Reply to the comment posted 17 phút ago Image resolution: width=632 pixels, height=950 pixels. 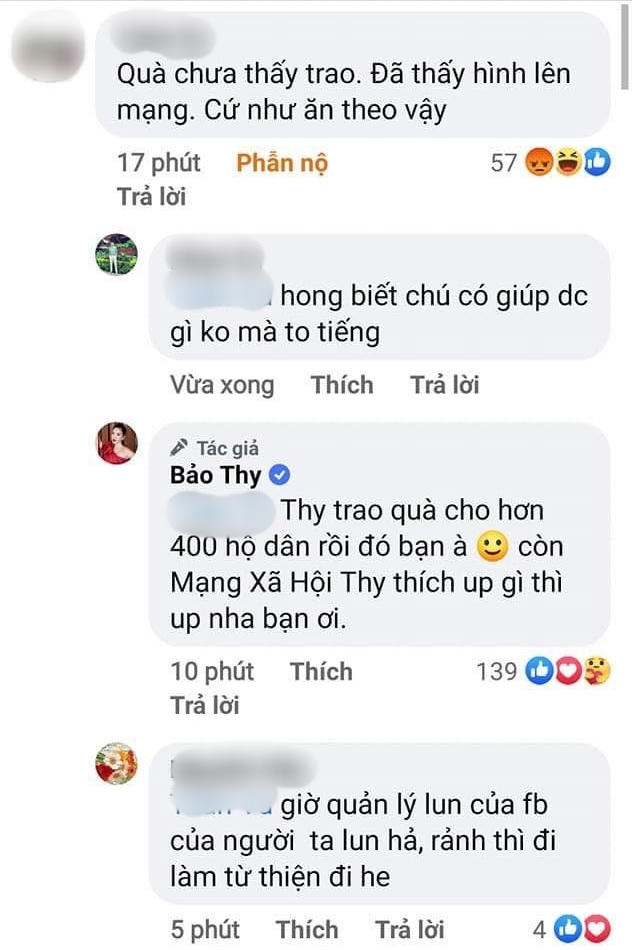click(x=151, y=196)
